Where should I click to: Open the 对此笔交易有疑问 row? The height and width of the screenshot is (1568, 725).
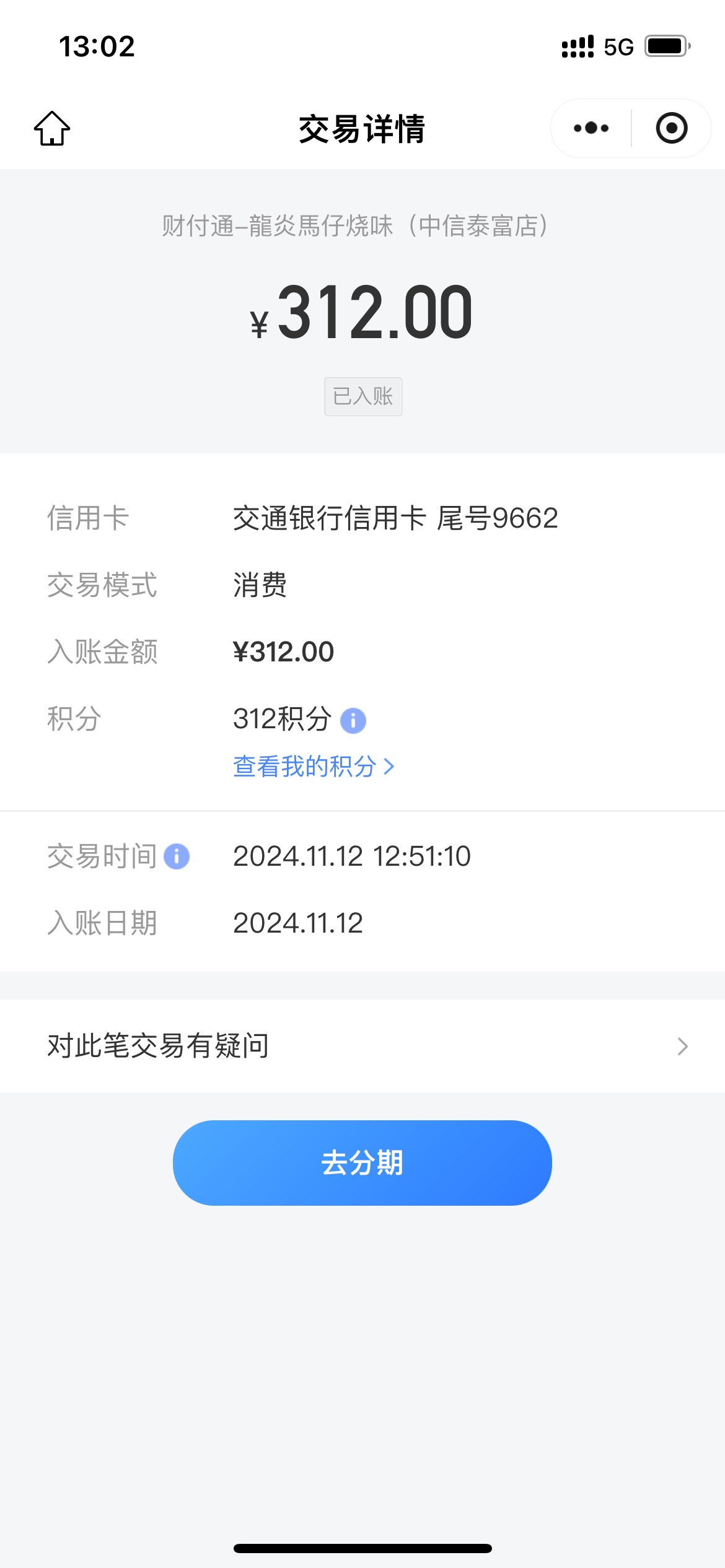(362, 1046)
